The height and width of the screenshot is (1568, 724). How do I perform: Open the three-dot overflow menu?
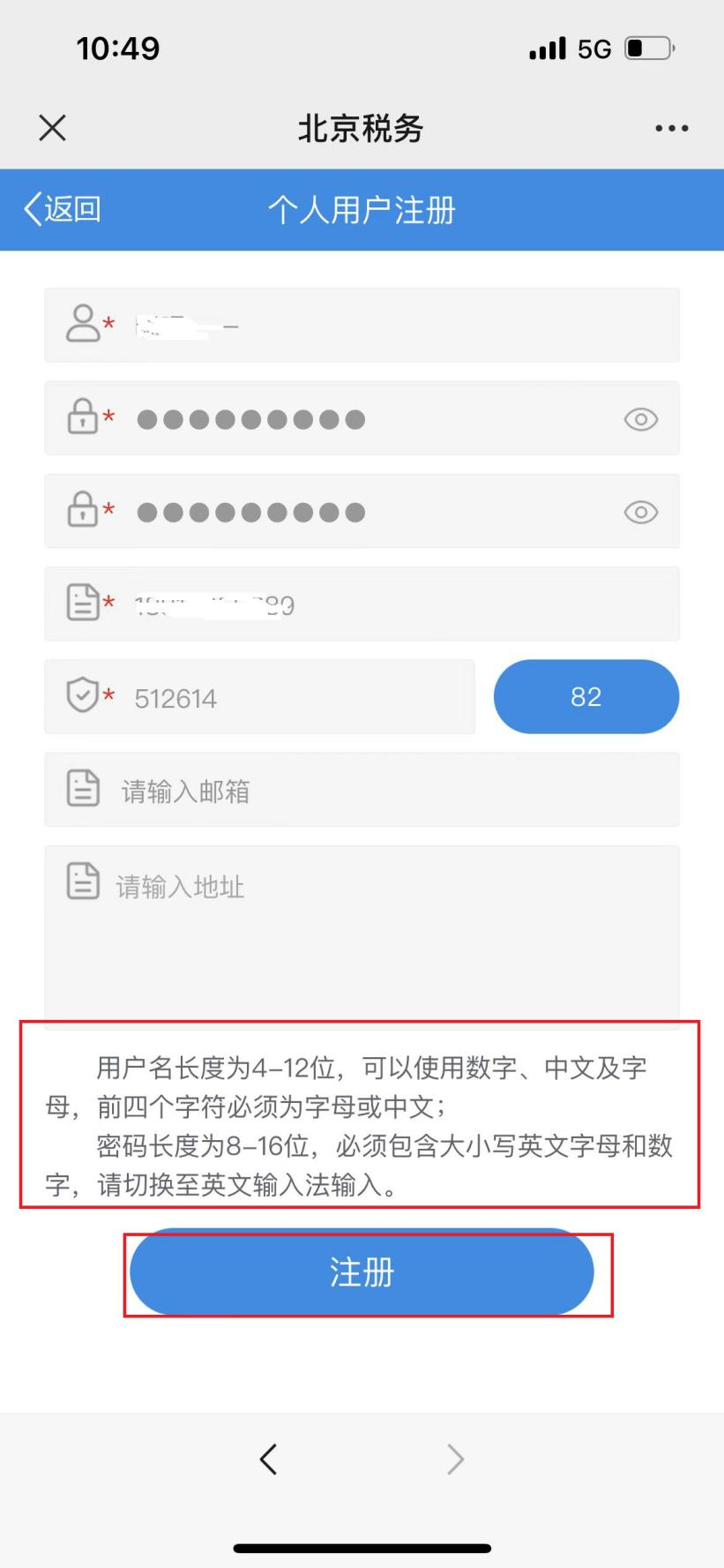pos(671,129)
